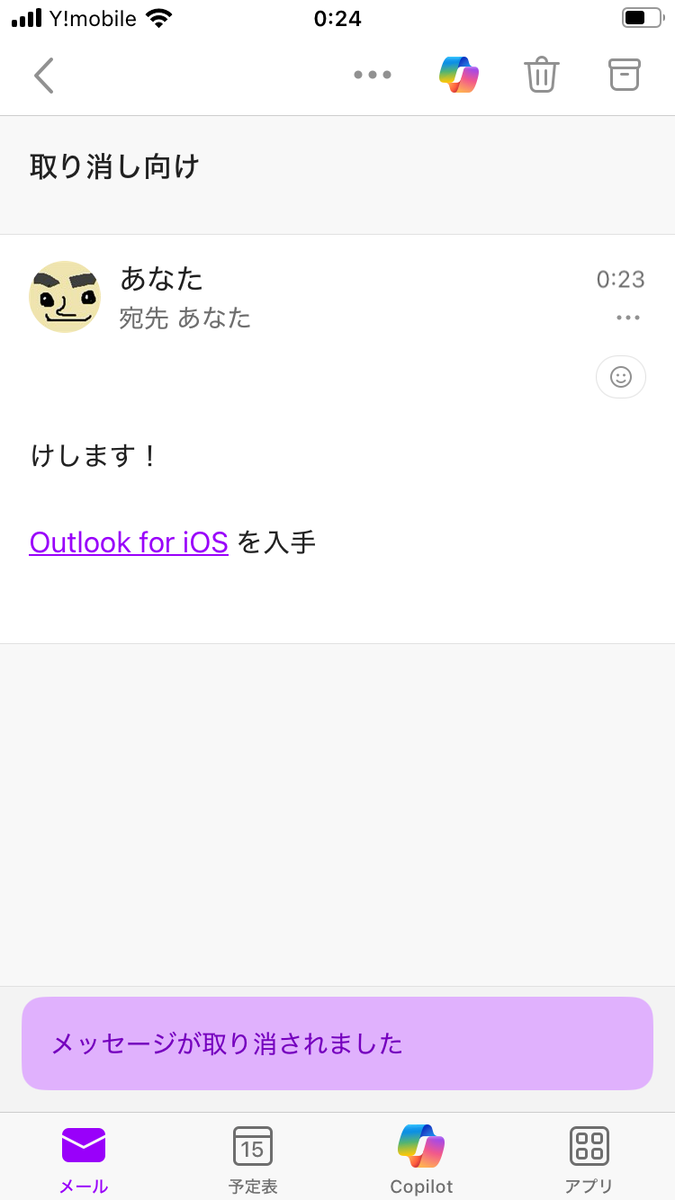Image resolution: width=675 pixels, height=1200 pixels.
Task: Delete this email with the trash icon
Action: [541, 75]
